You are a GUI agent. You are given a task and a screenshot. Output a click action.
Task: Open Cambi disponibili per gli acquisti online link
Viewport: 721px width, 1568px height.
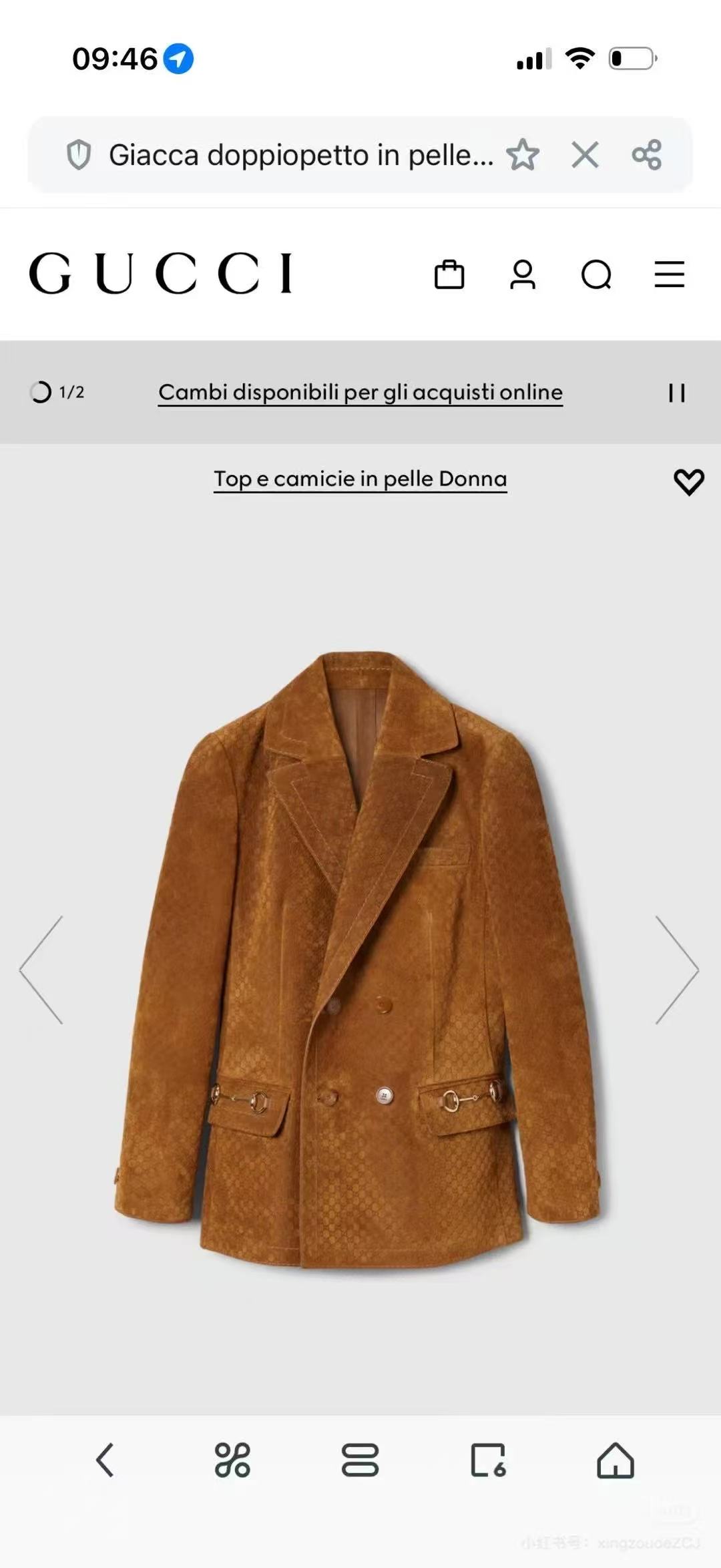click(360, 392)
